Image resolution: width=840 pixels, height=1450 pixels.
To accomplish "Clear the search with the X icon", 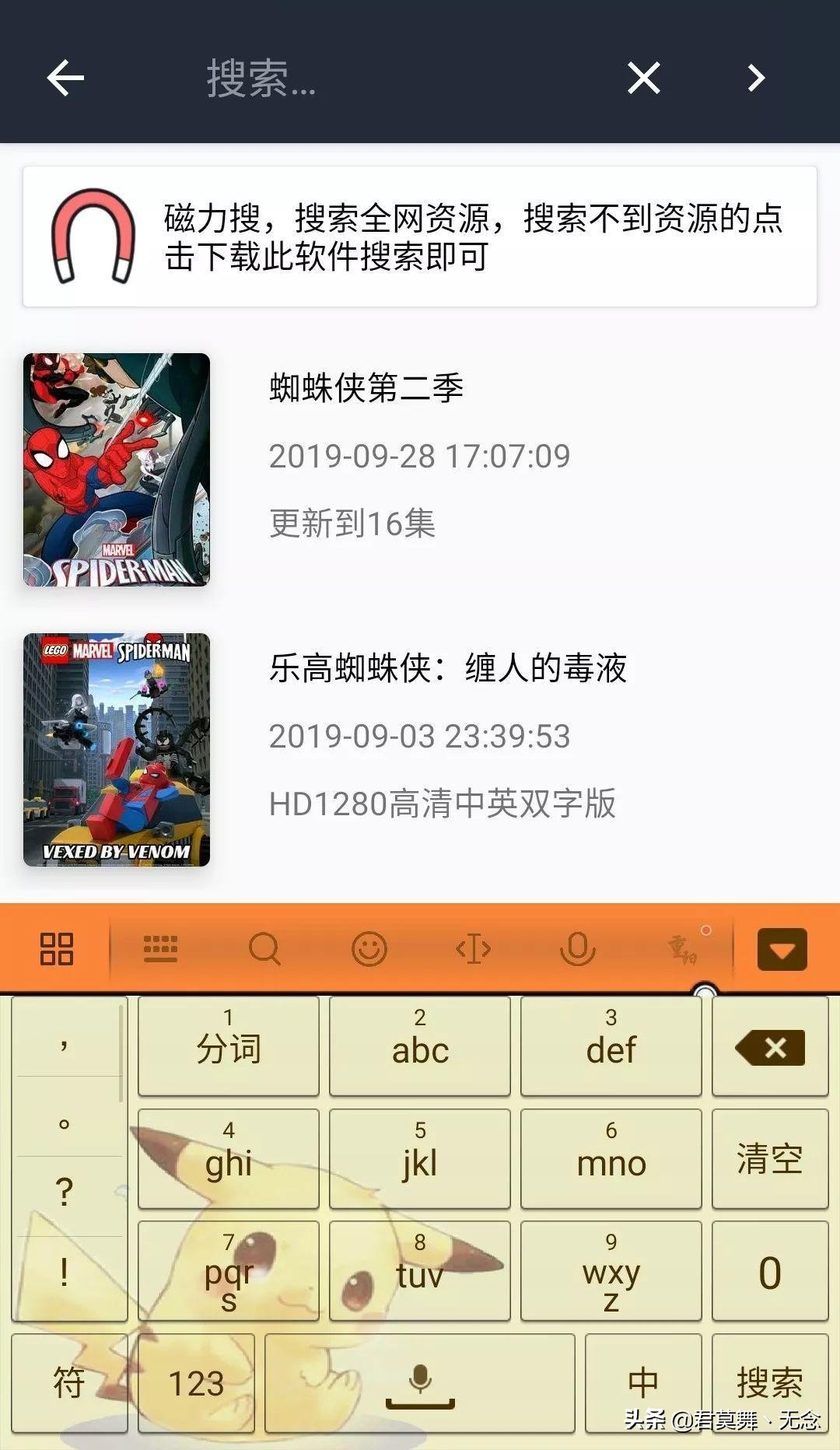I will 644,78.
